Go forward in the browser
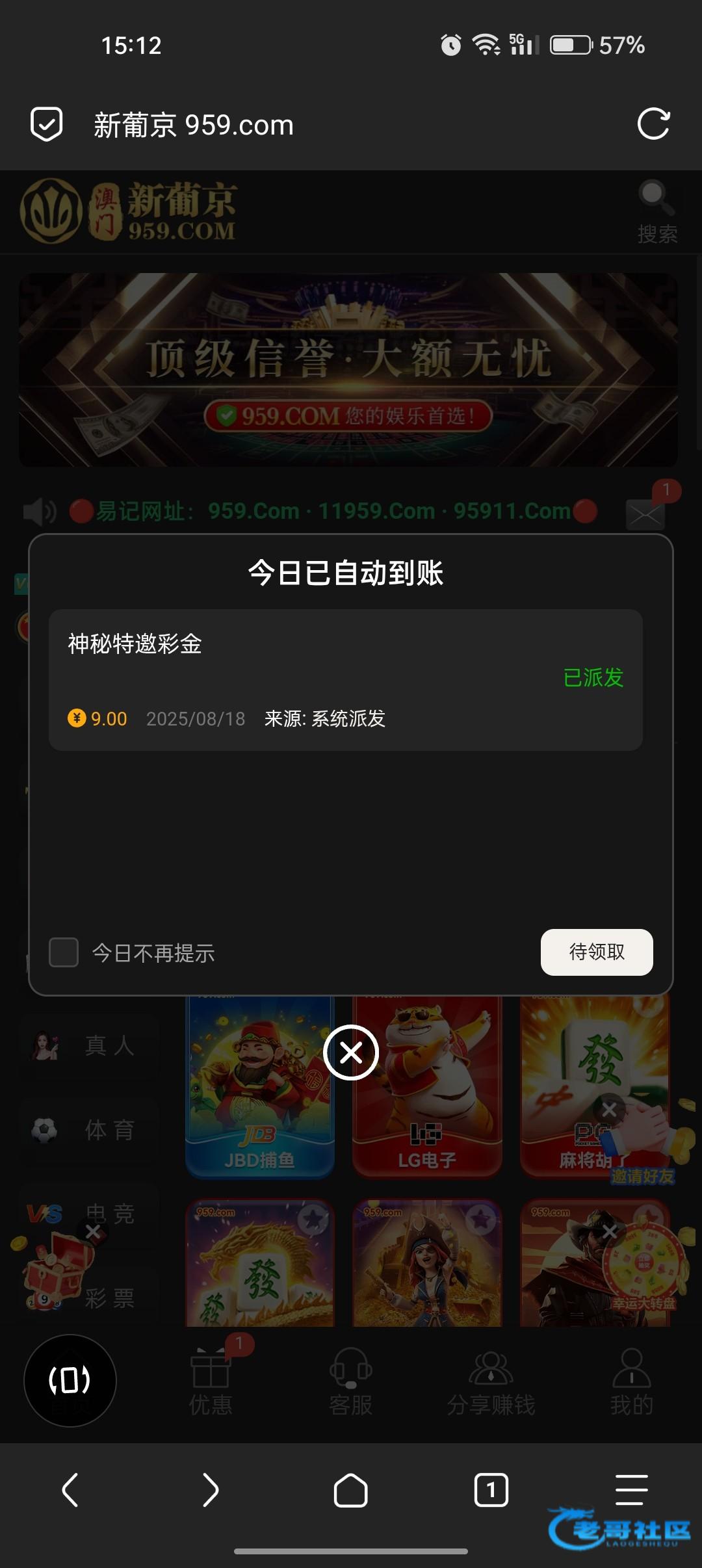The height and width of the screenshot is (1568, 702). coord(211,1489)
